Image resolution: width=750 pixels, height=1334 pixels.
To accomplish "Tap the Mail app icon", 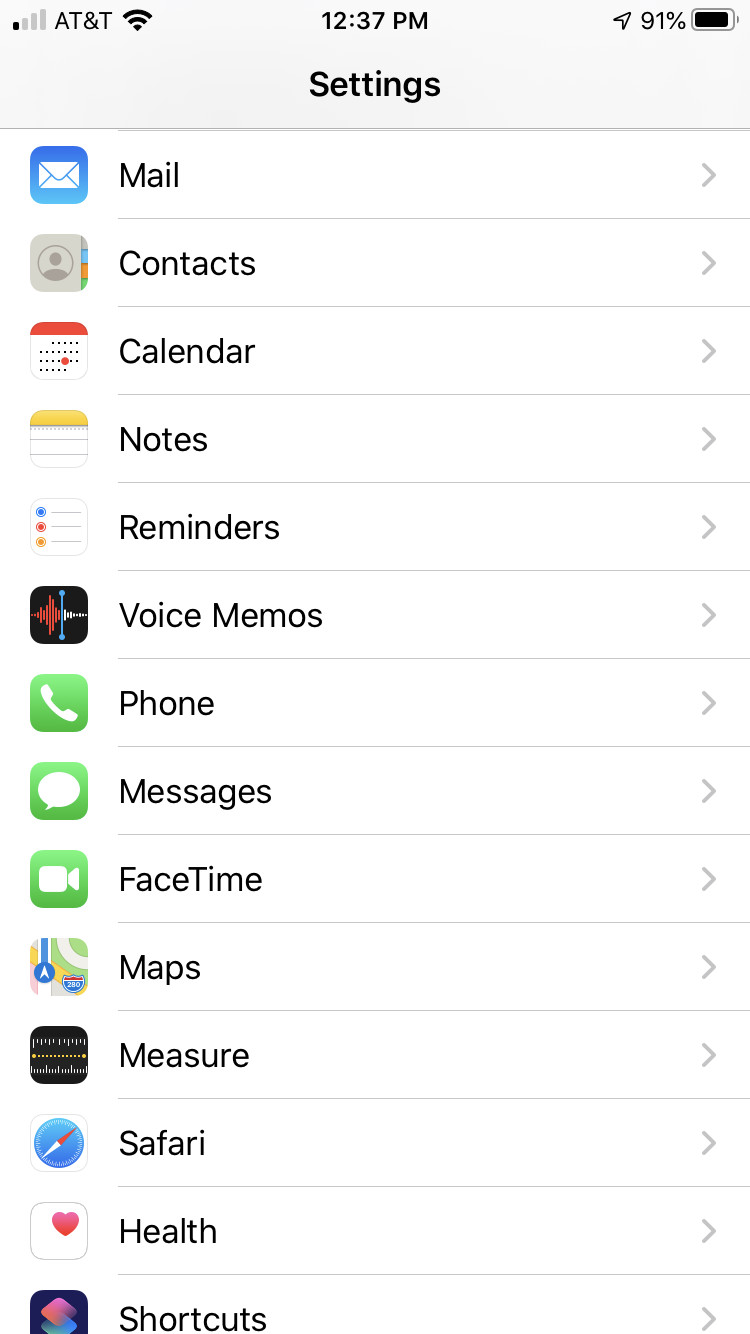I will [x=58, y=175].
